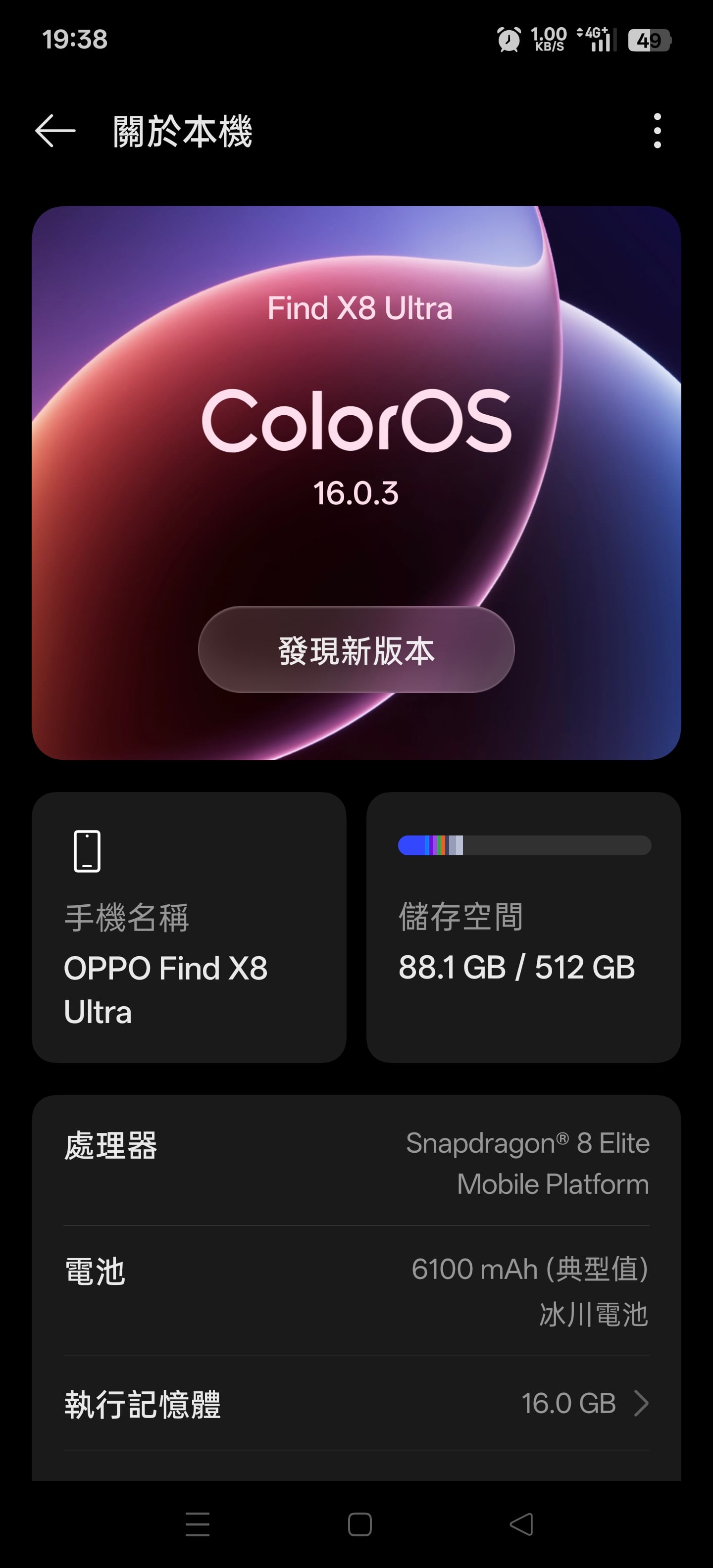Viewport: 713px width, 1568px height.
Task: Open recent apps from navigation bar
Action: pyautogui.click(x=197, y=1524)
